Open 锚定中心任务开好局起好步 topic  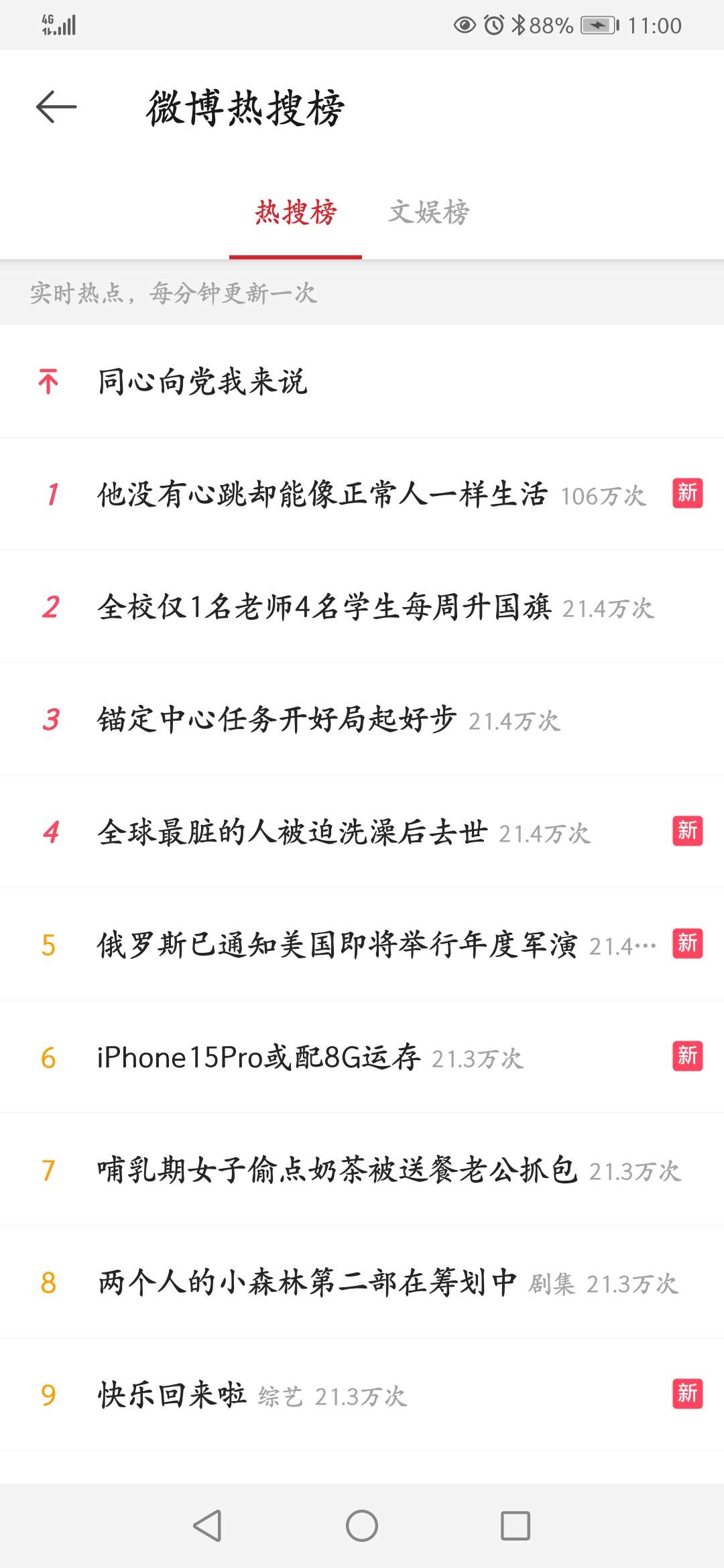click(x=277, y=720)
